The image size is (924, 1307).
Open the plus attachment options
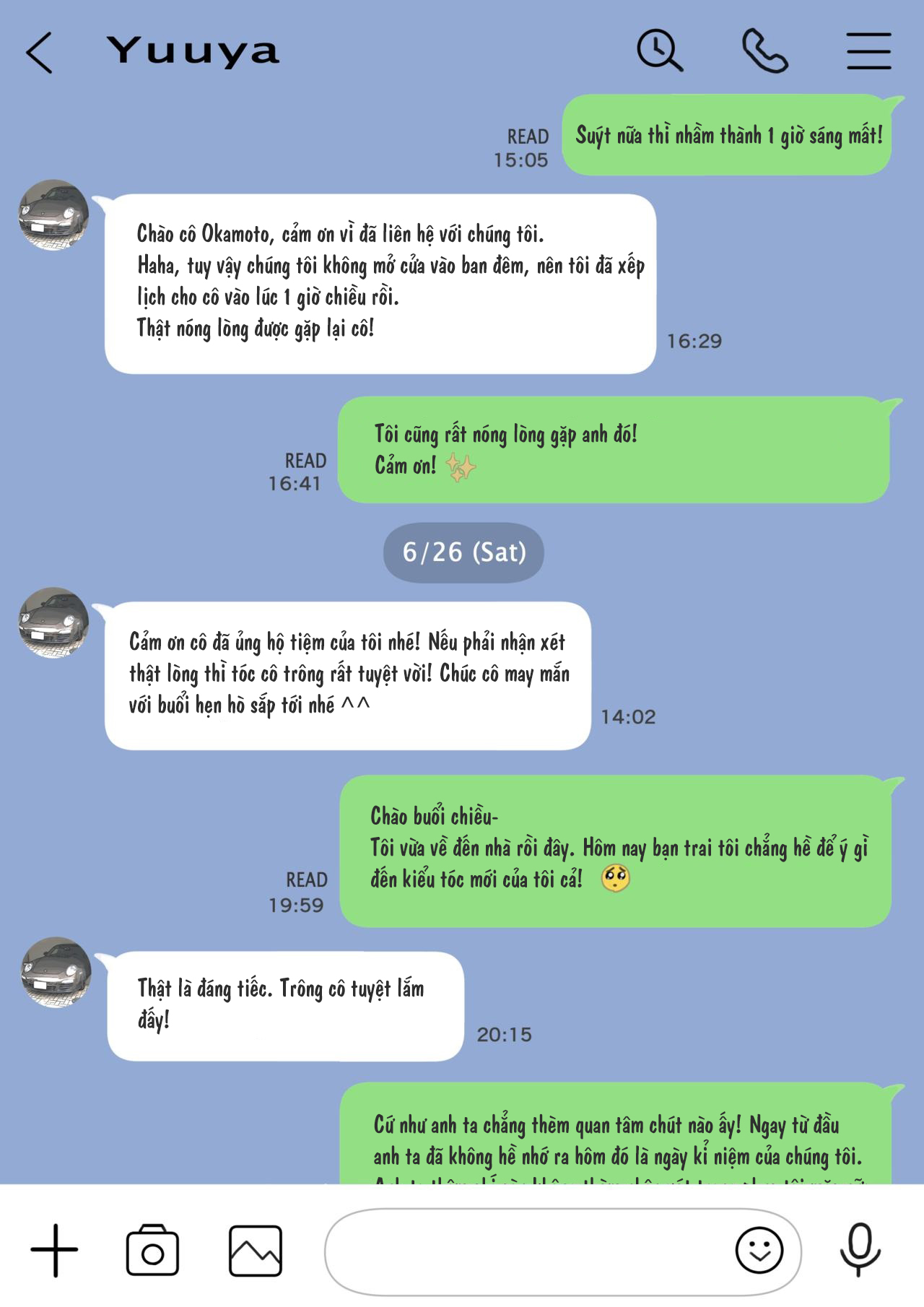tap(54, 1250)
